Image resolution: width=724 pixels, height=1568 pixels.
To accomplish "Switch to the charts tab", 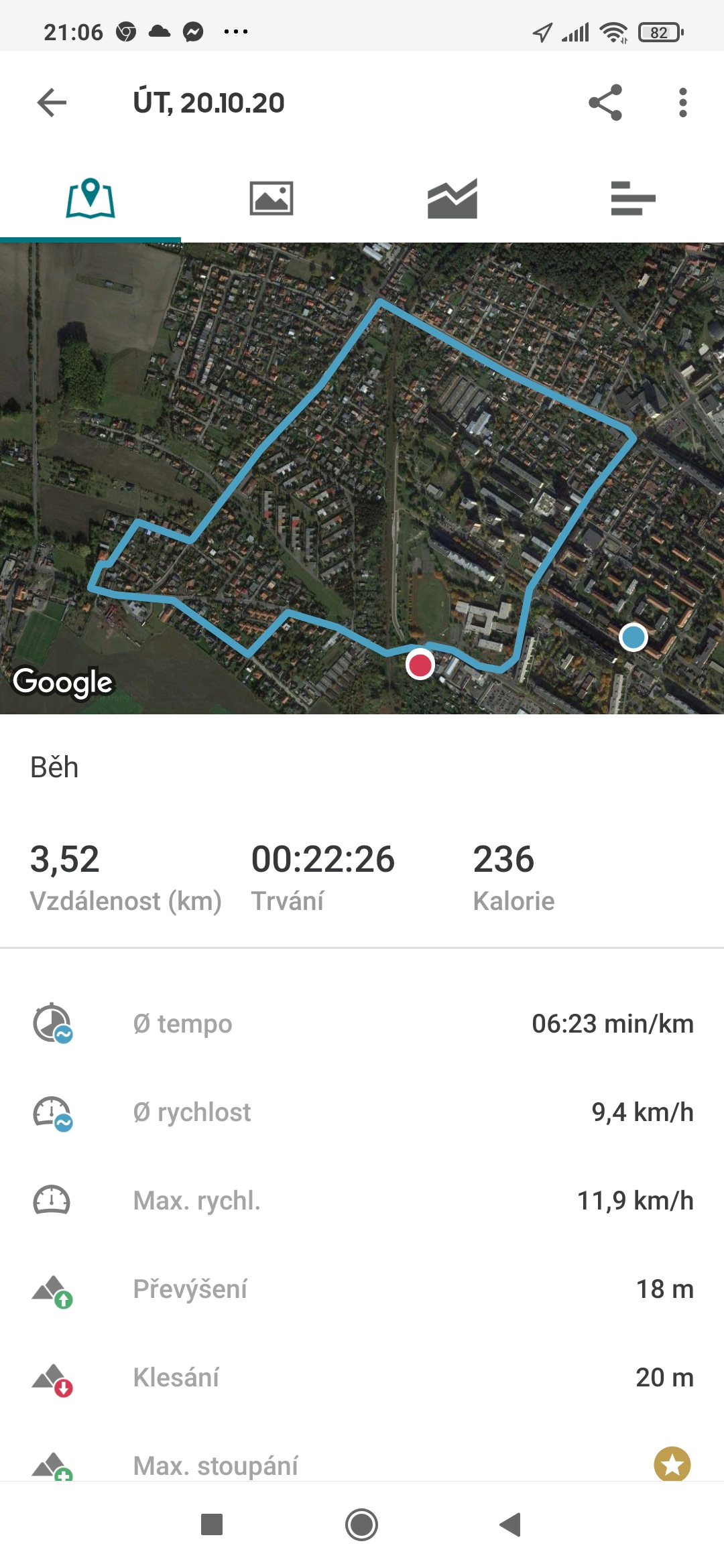I will [x=452, y=198].
